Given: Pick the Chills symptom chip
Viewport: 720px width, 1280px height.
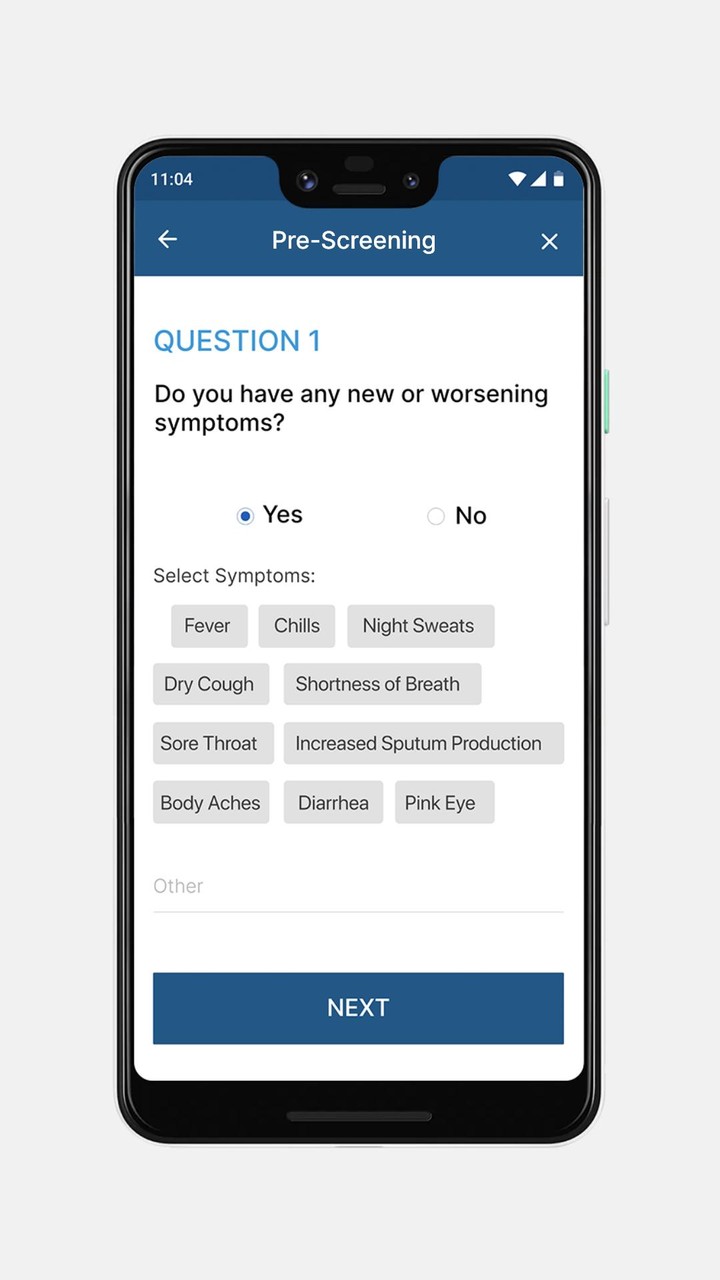Looking at the screenshot, I should [x=297, y=626].
